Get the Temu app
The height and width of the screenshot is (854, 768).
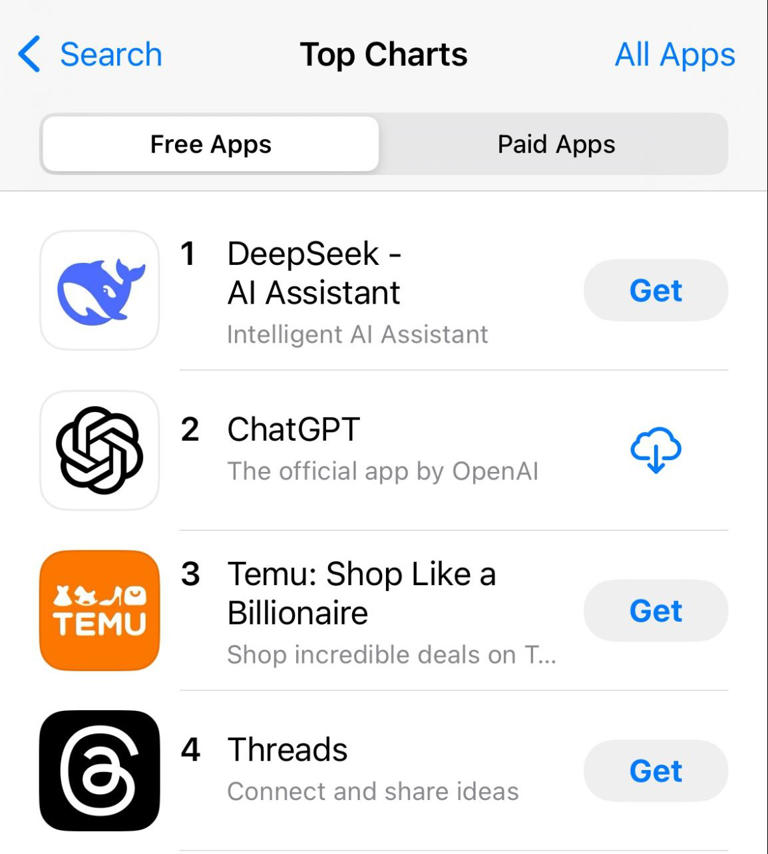(x=655, y=610)
